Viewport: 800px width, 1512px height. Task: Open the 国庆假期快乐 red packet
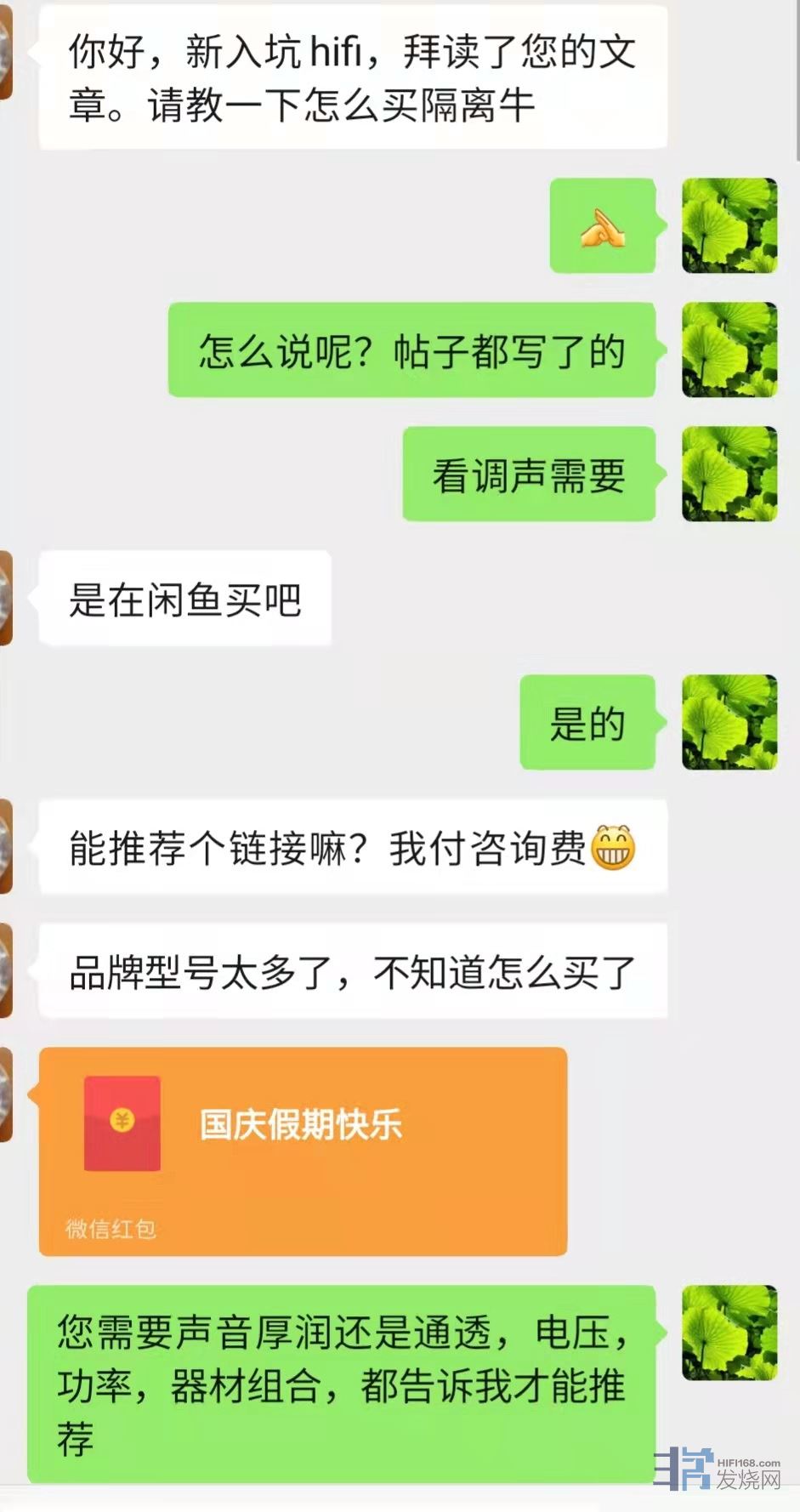click(302, 1149)
